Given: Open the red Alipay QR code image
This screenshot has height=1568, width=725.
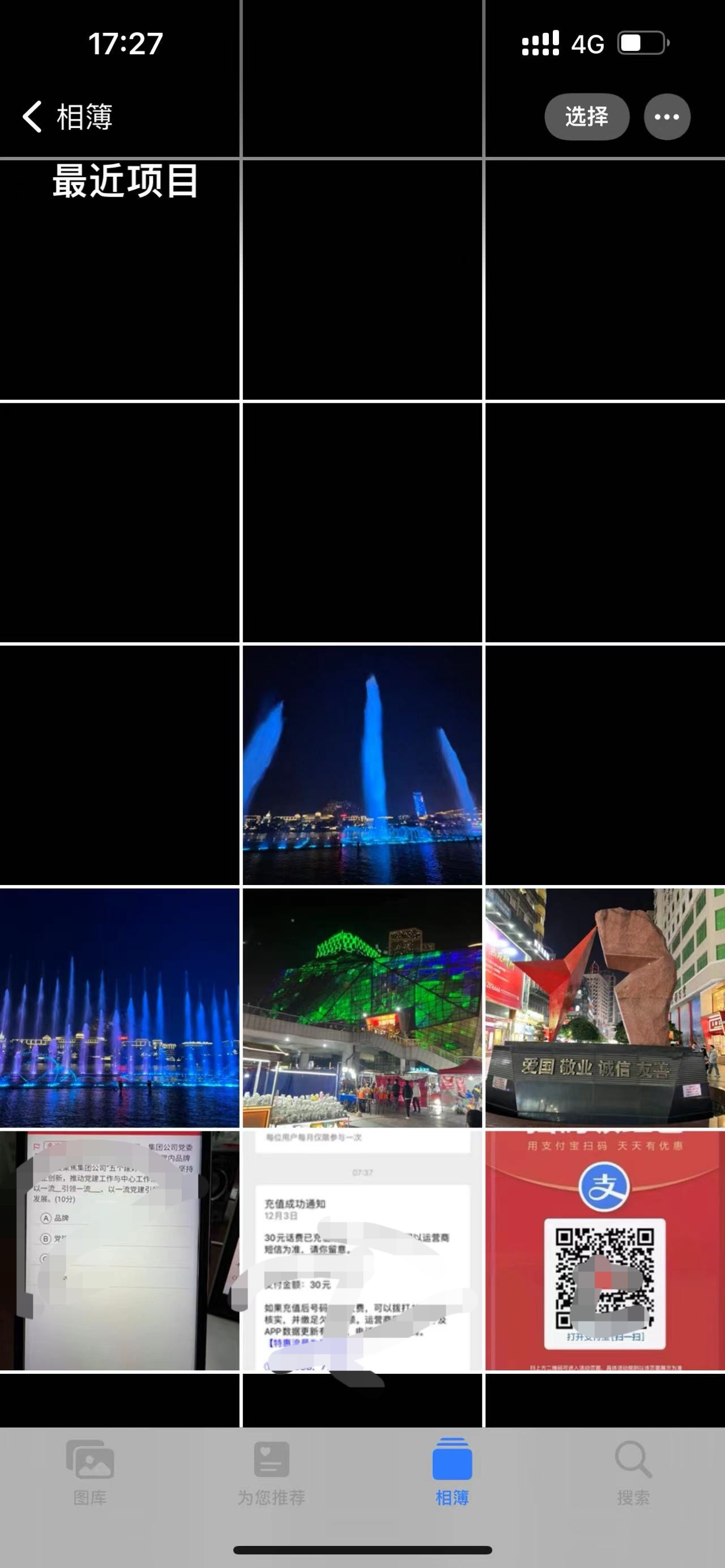Looking at the screenshot, I should coord(604,1250).
